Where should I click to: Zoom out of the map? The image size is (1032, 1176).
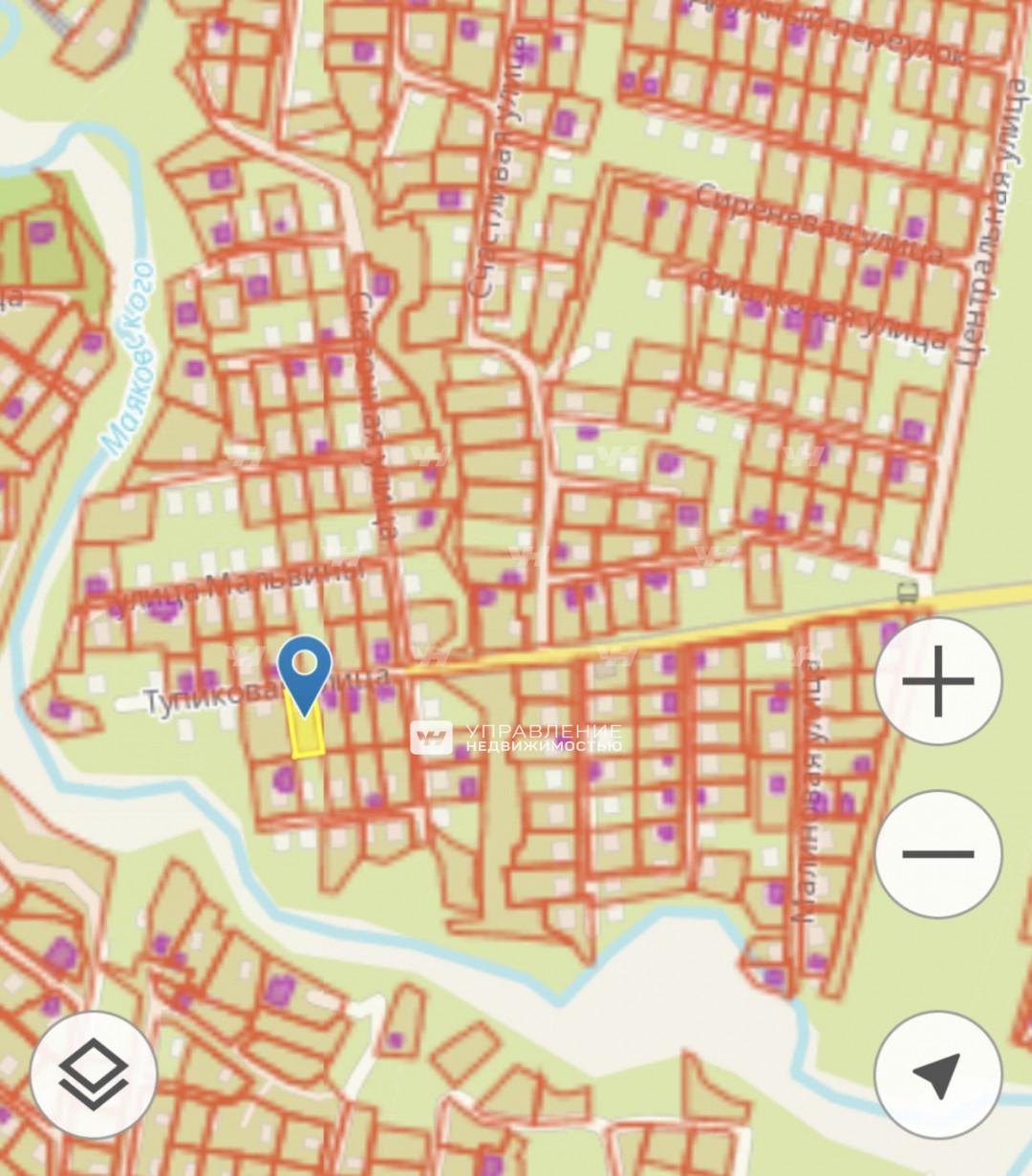tap(937, 853)
